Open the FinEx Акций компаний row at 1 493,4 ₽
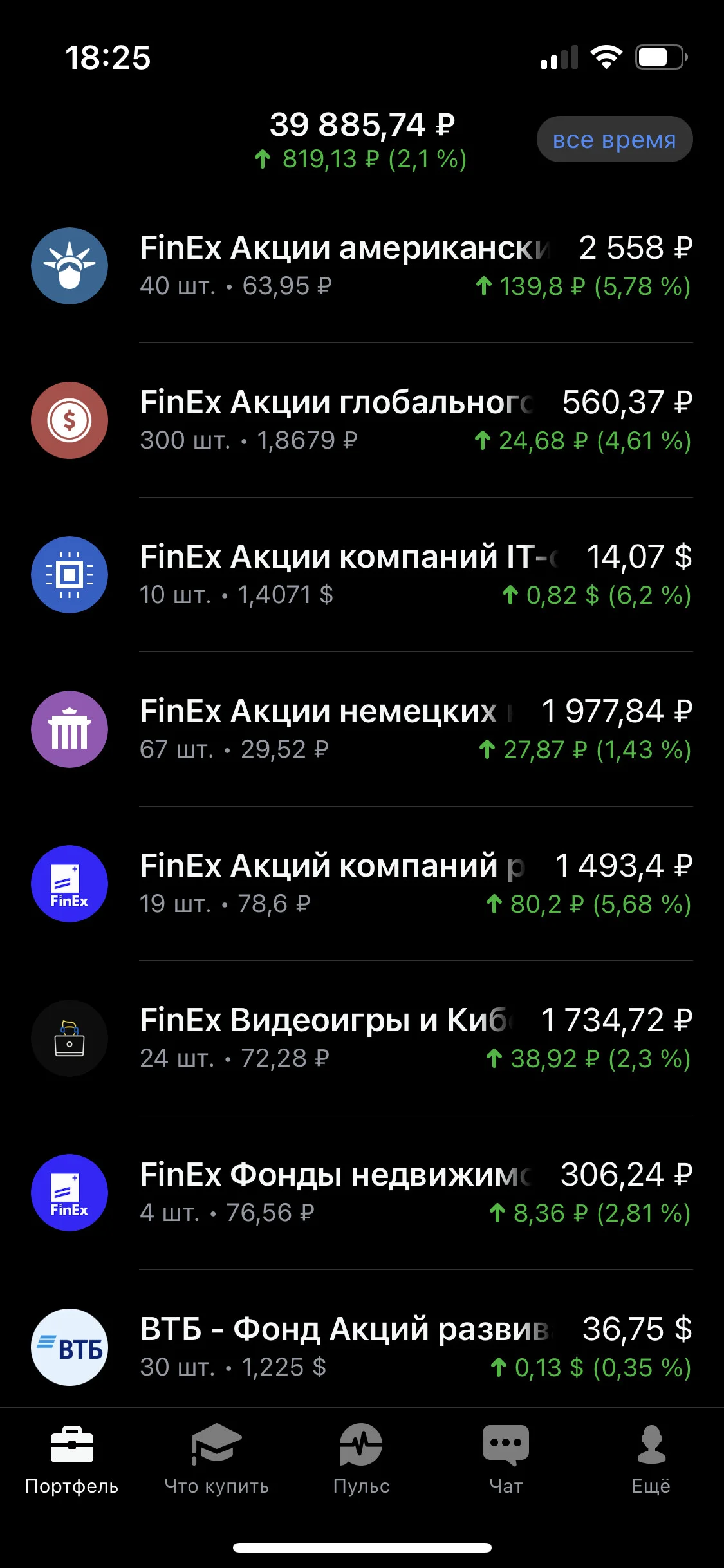This screenshot has width=724, height=1568. click(x=362, y=884)
